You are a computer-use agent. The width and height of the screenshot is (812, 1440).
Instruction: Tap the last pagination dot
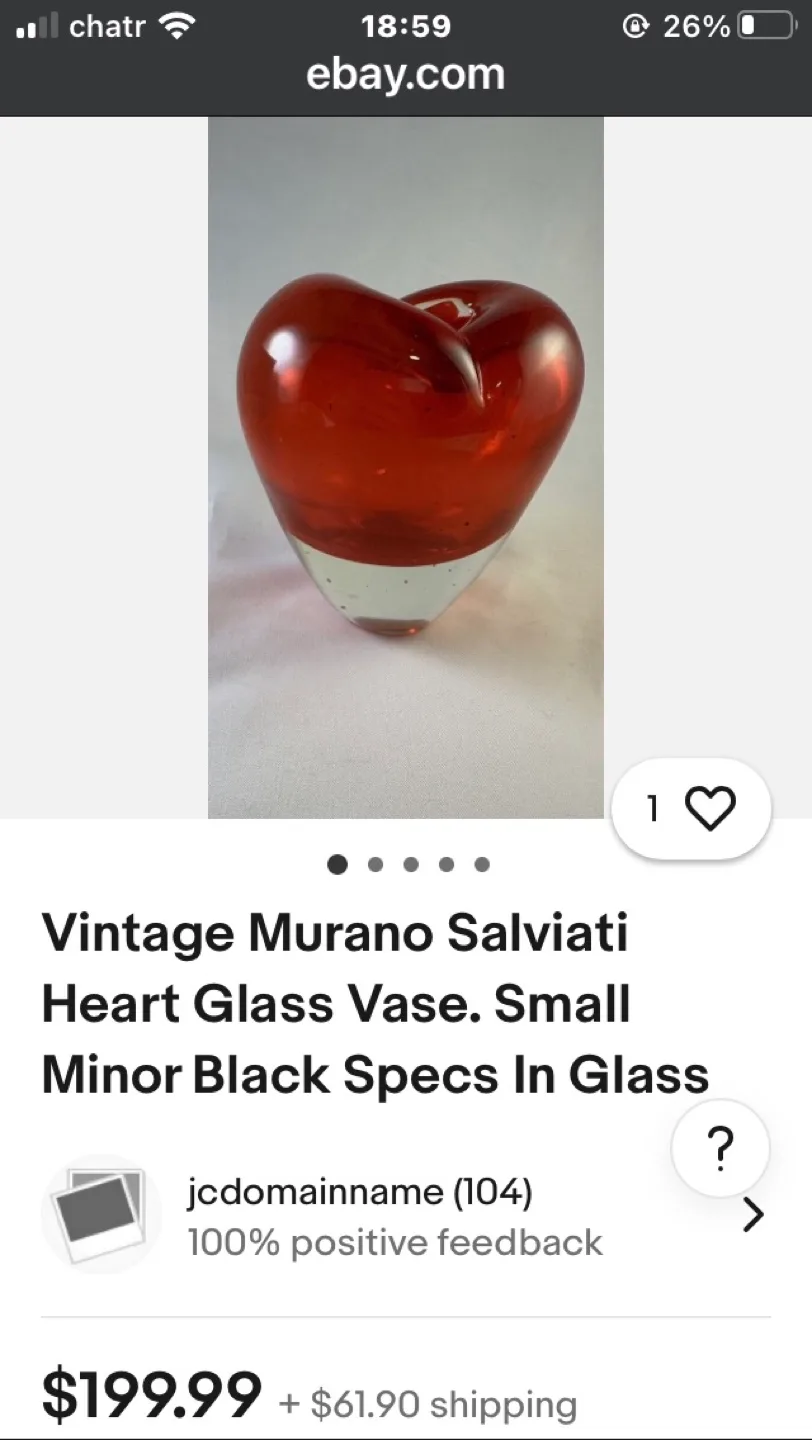pyautogui.click(x=482, y=864)
